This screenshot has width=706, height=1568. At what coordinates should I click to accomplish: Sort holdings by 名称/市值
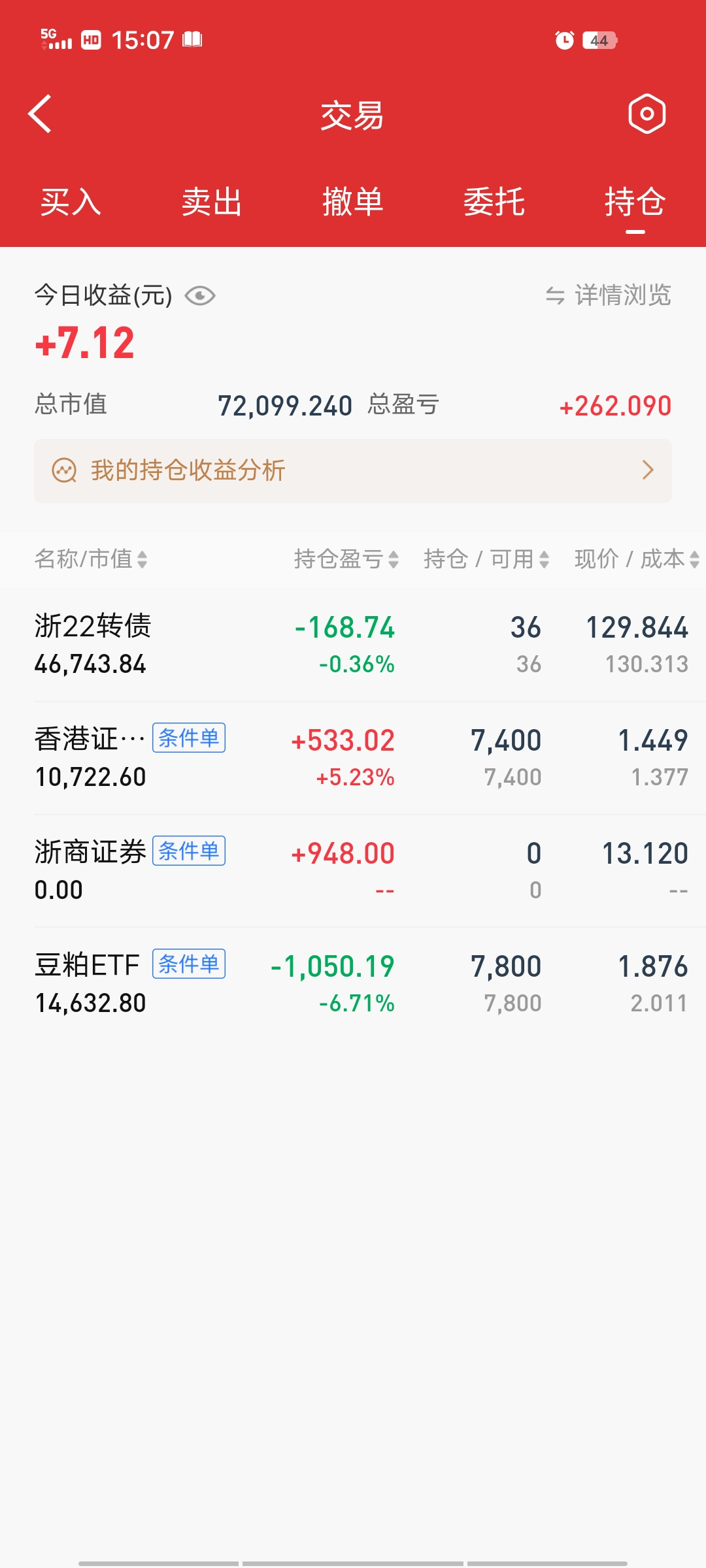pos(90,559)
